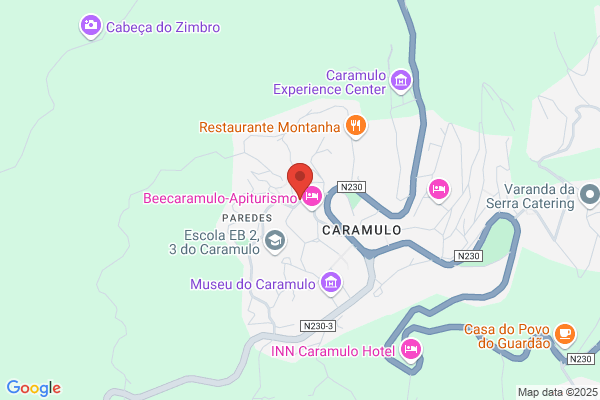Open INN Caramulo Hotel marker
This screenshot has width=600, height=400.
coord(411,350)
